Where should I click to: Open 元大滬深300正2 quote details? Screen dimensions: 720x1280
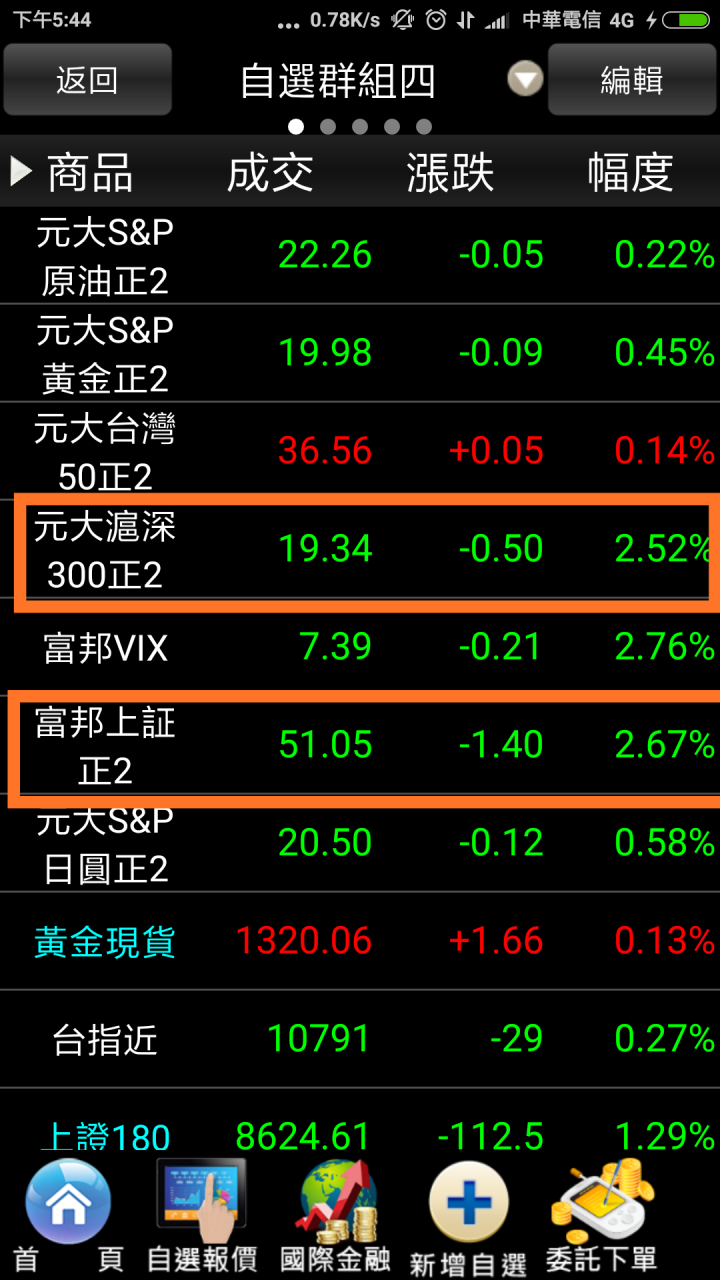[360, 549]
